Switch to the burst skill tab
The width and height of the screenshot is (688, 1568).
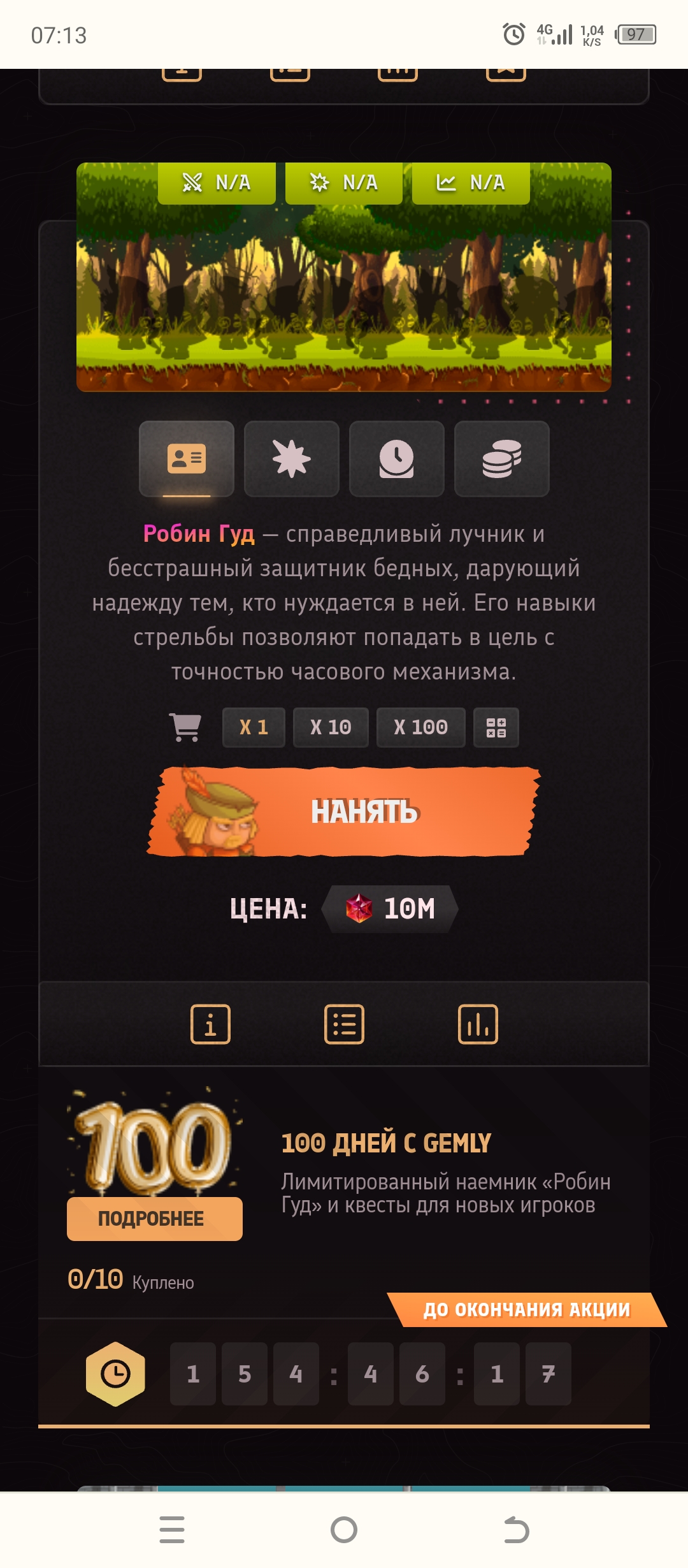(292, 458)
